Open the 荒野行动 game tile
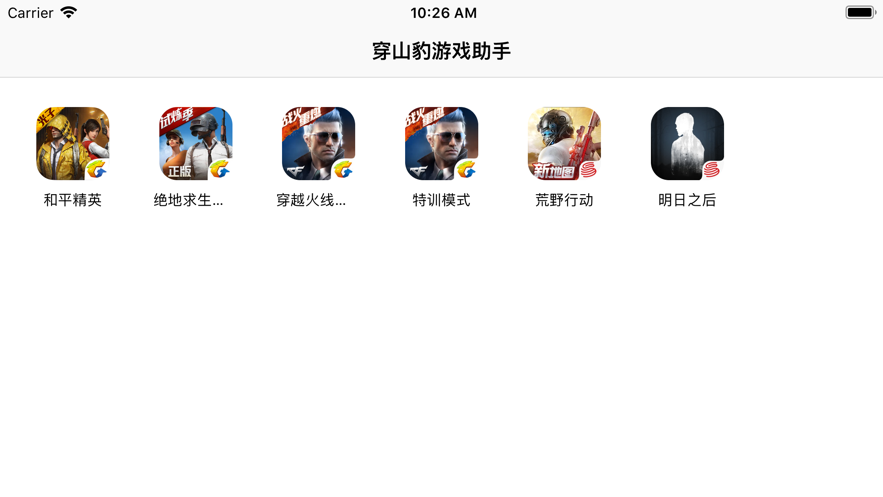The height and width of the screenshot is (497, 883). pos(565,144)
